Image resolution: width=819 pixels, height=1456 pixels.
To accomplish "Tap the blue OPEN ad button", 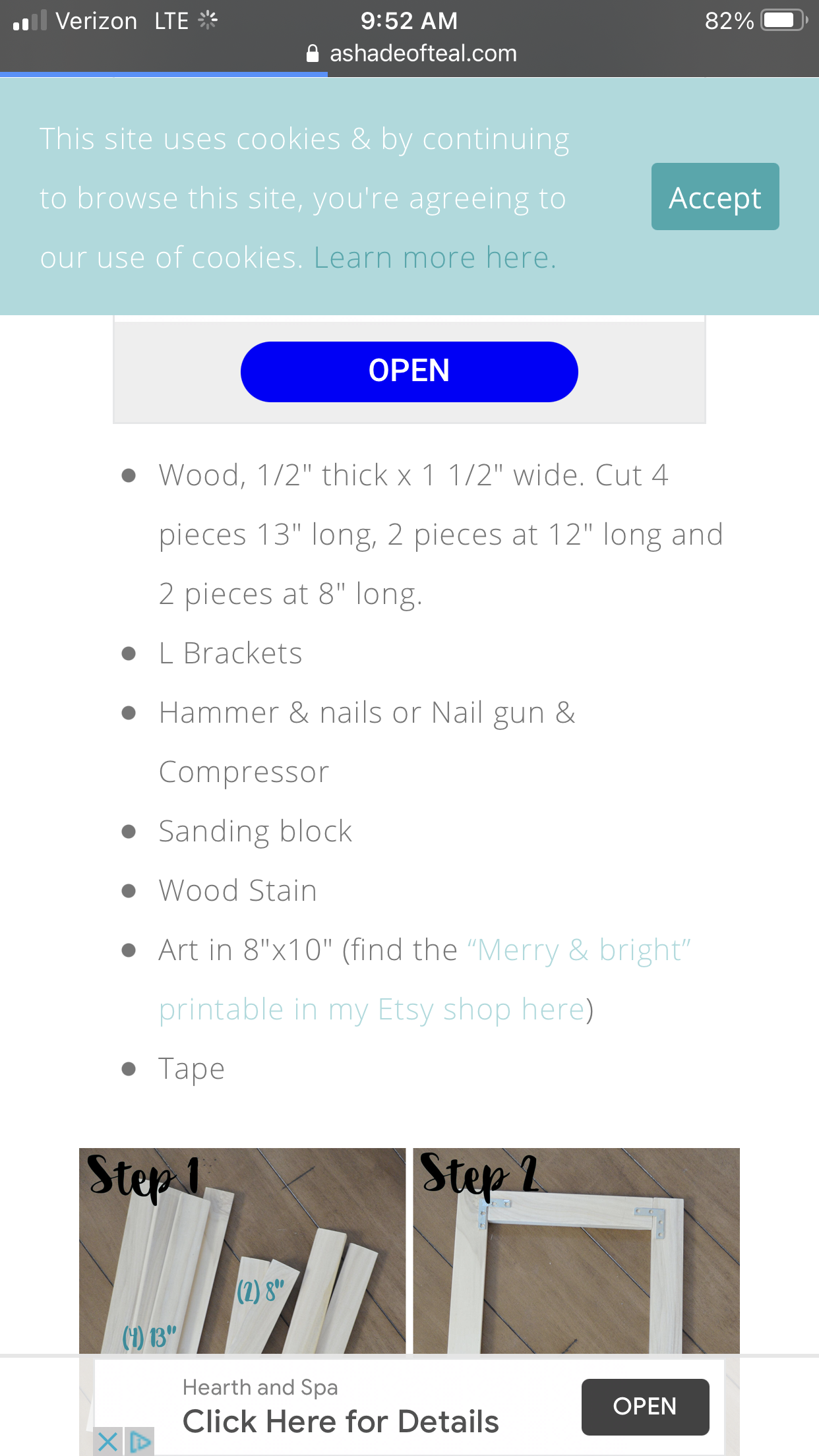I will click(x=409, y=371).
